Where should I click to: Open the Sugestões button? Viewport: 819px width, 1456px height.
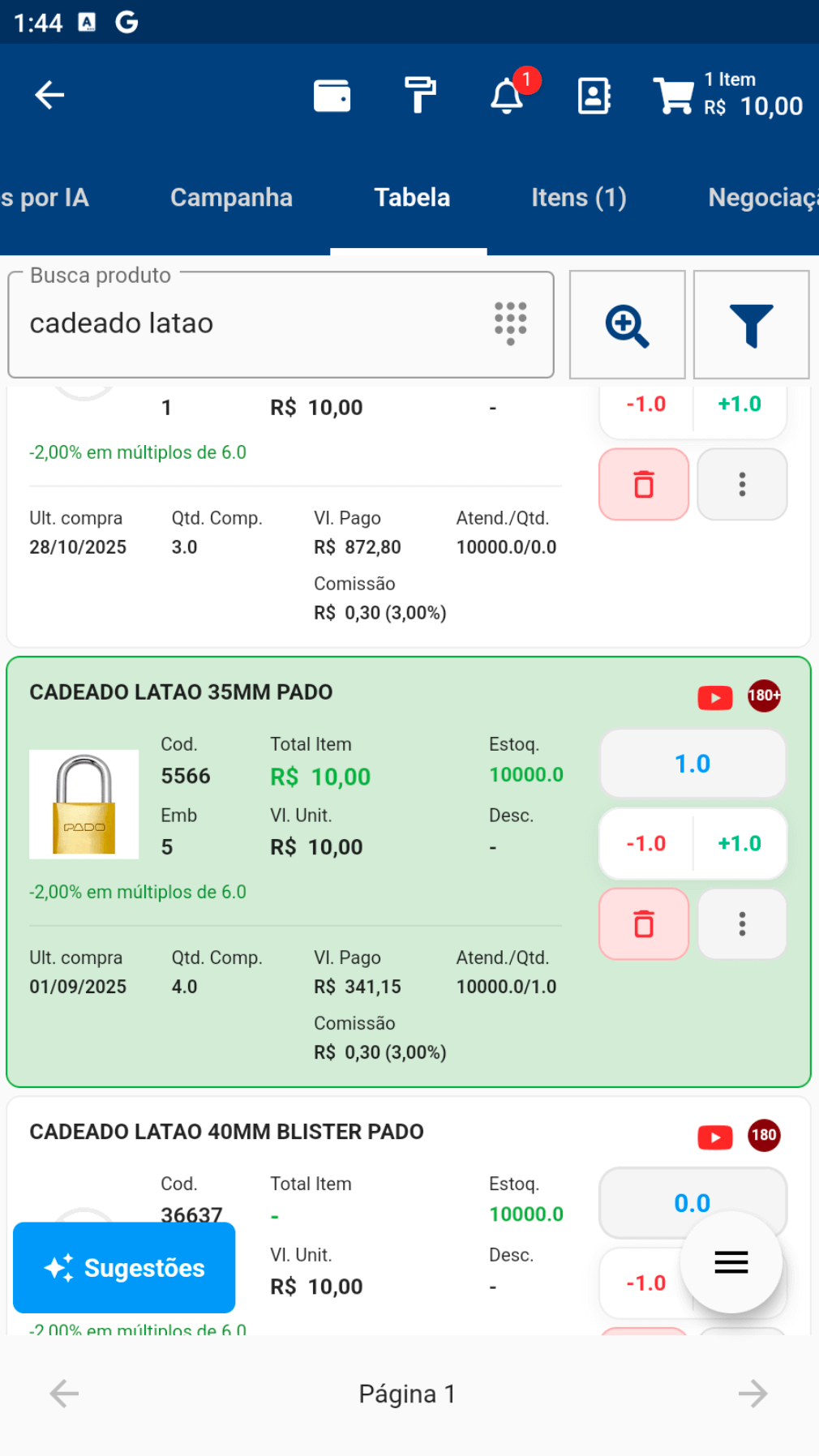[123, 1268]
